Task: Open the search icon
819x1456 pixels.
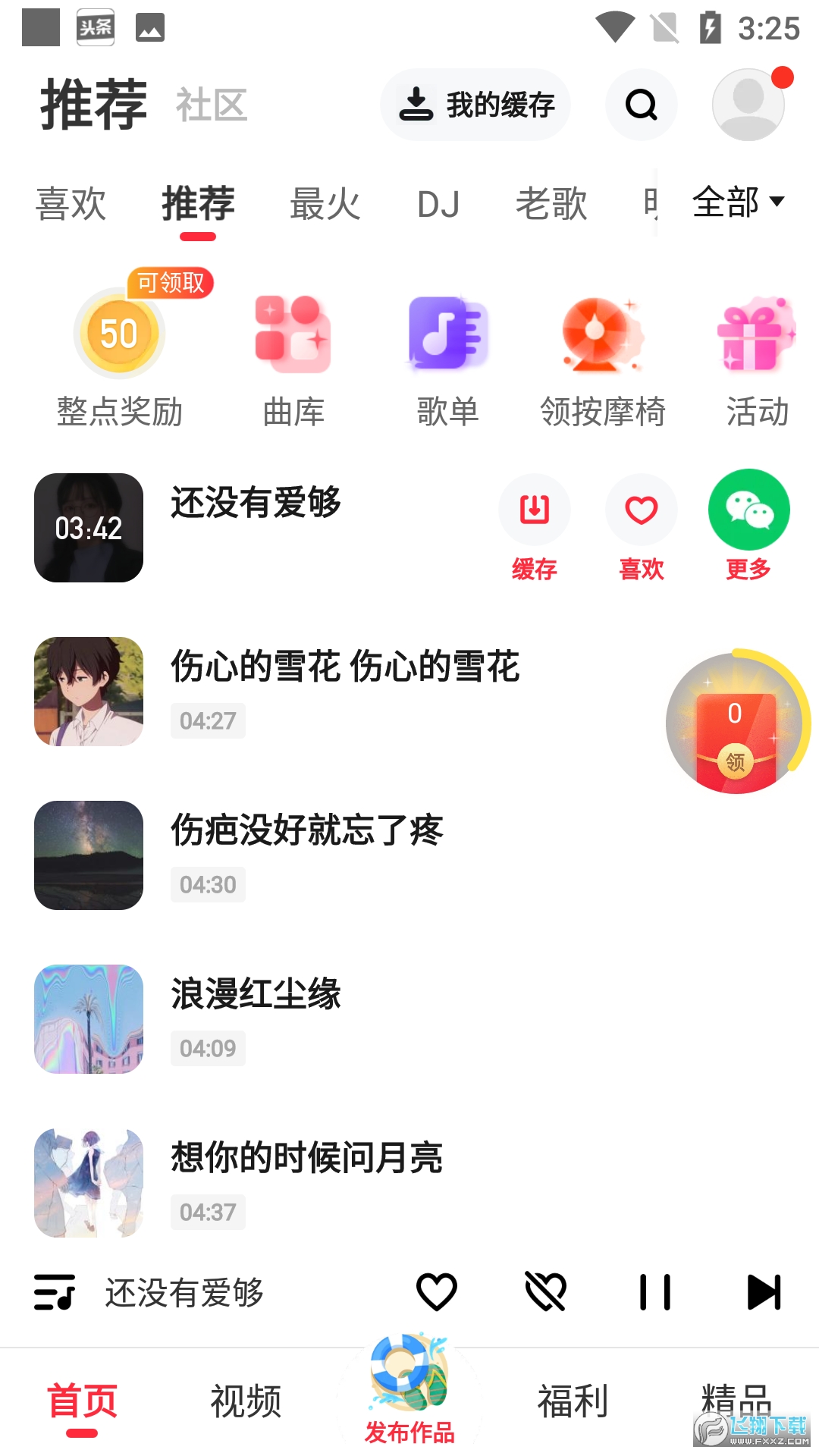Action: pos(641,105)
